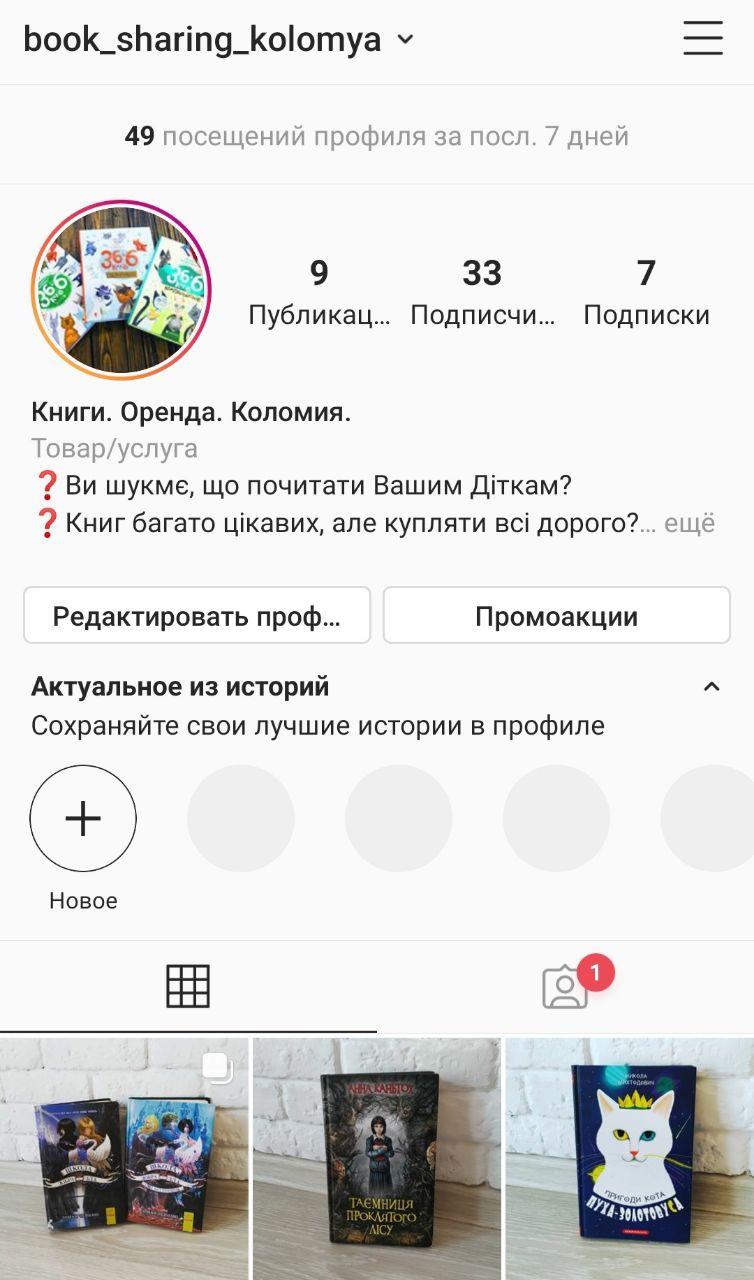Switch to the tagged photos tab
This screenshot has height=1280, width=754.
click(x=566, y=986)
